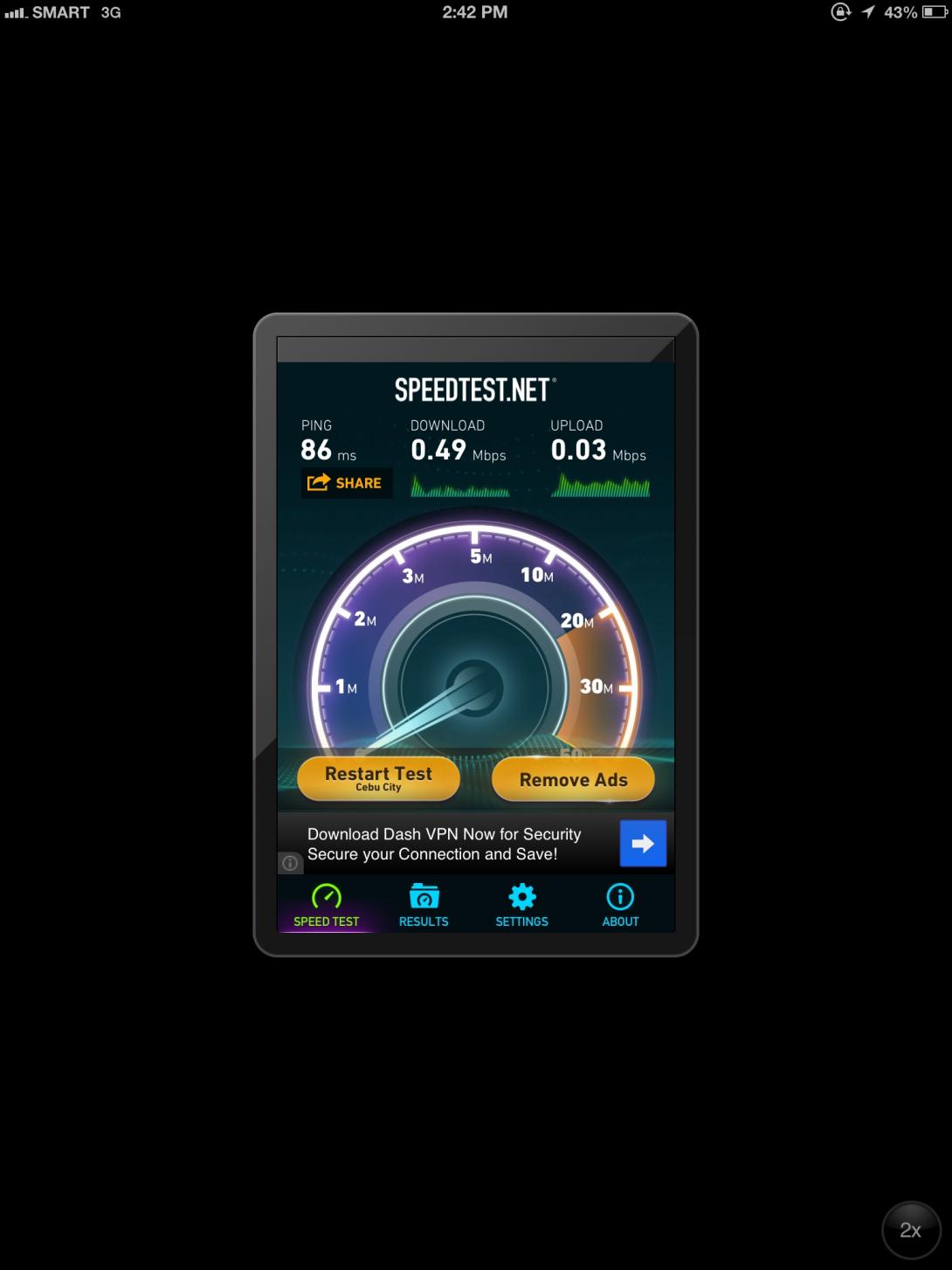The image size is (952, 1270).
Task: Share the speed test result
Action: point(346,483)
